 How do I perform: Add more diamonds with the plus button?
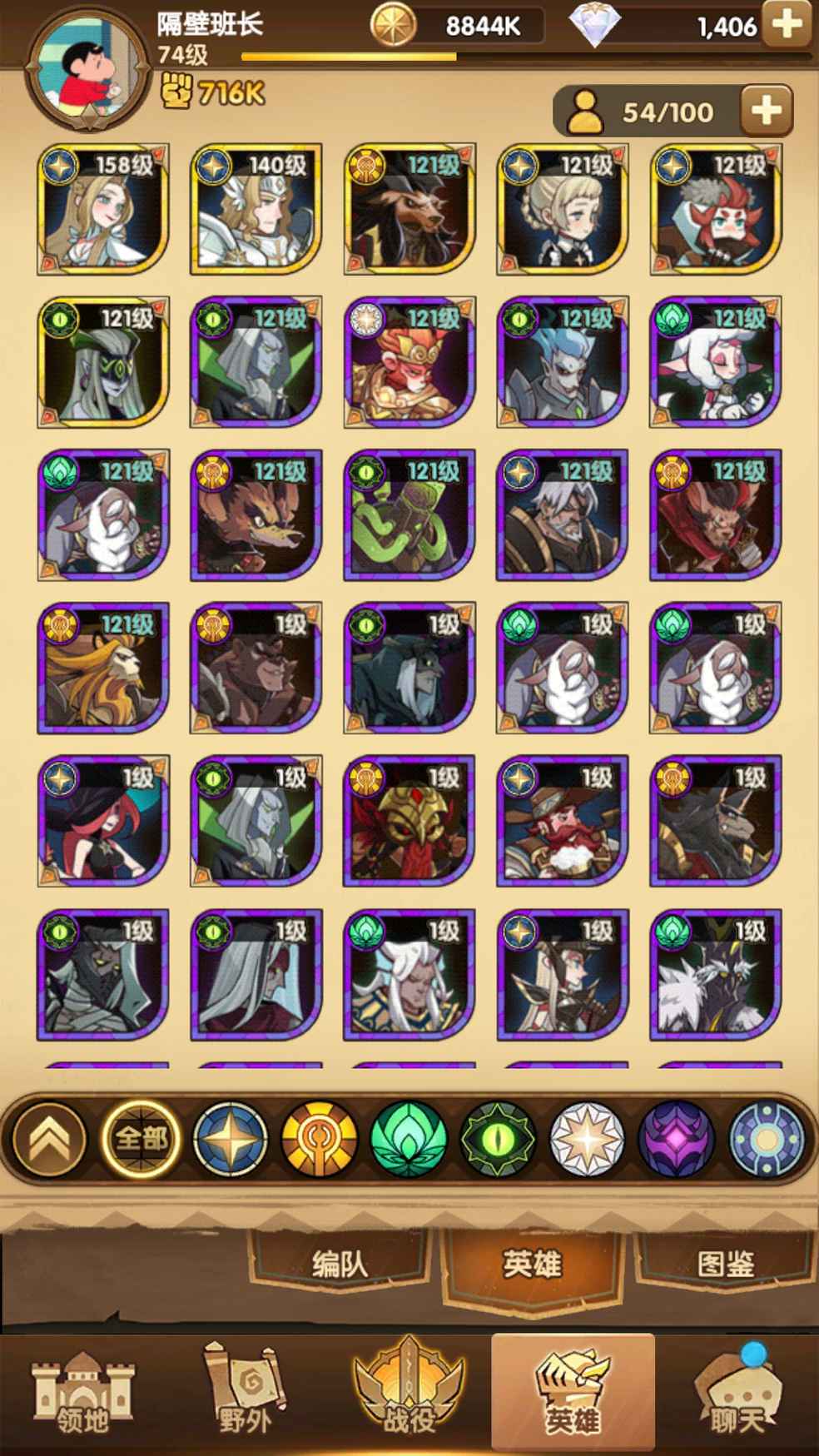point(787,25)
